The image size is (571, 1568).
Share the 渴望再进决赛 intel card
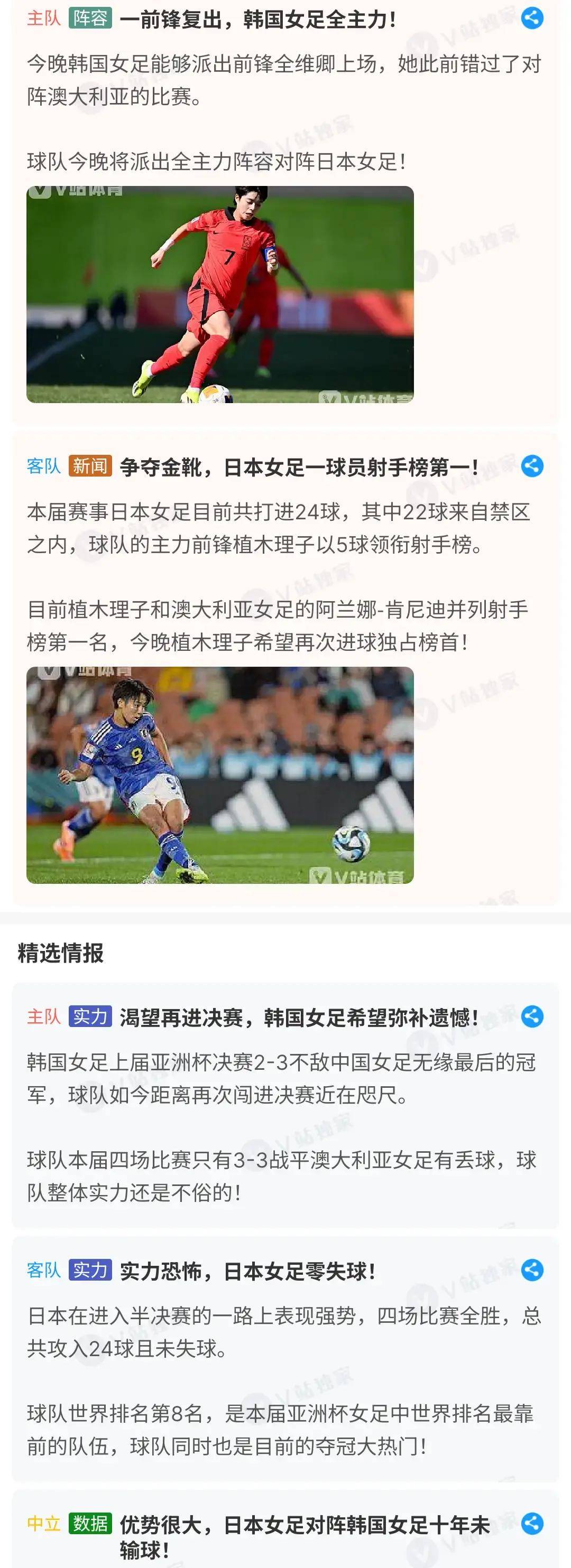(x=532, y=1016)
